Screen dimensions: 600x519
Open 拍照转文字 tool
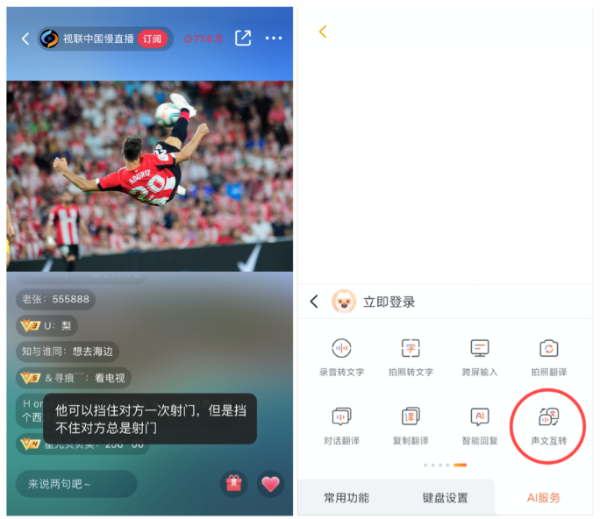(410, 358)
